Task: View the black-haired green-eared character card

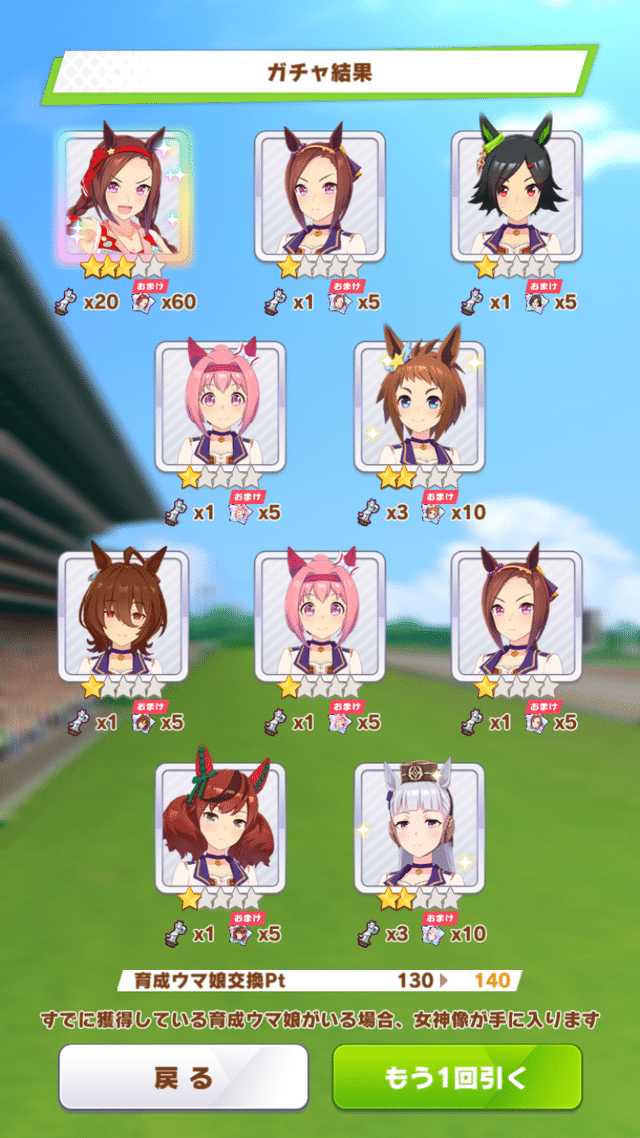Action: click(x=515, y=195)
